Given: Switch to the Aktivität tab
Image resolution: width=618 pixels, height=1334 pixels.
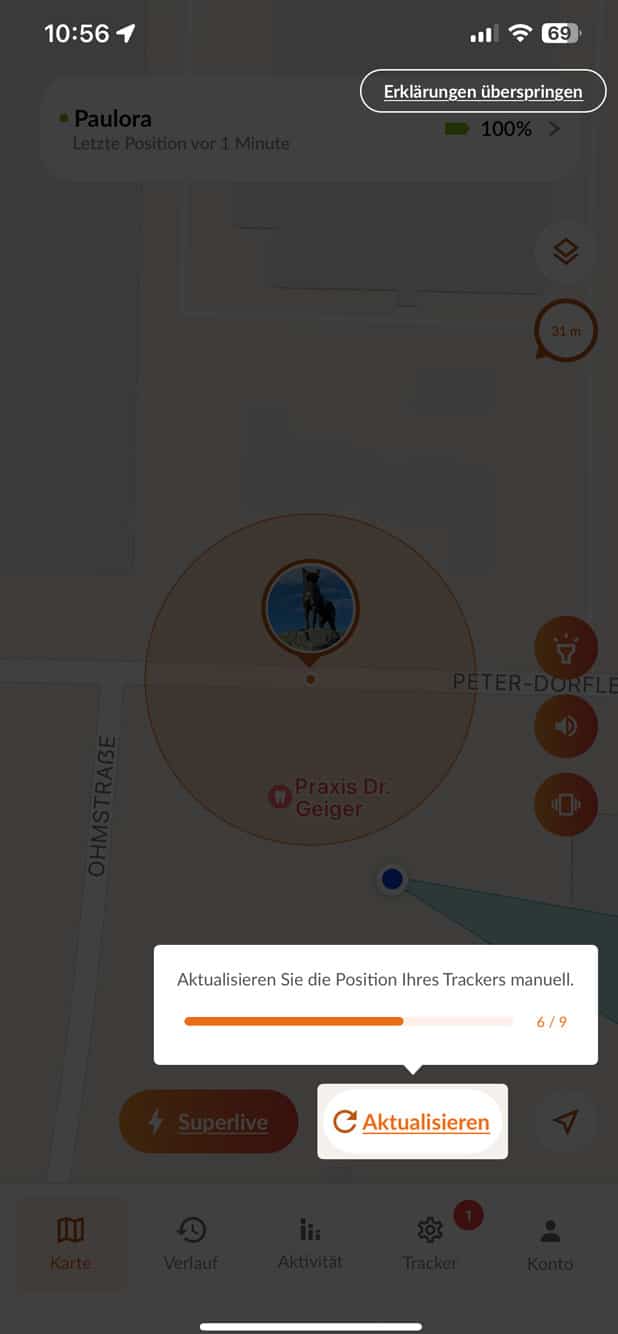Looking at the screenshot, I should pyautogui.click(x=310, y=1244).
